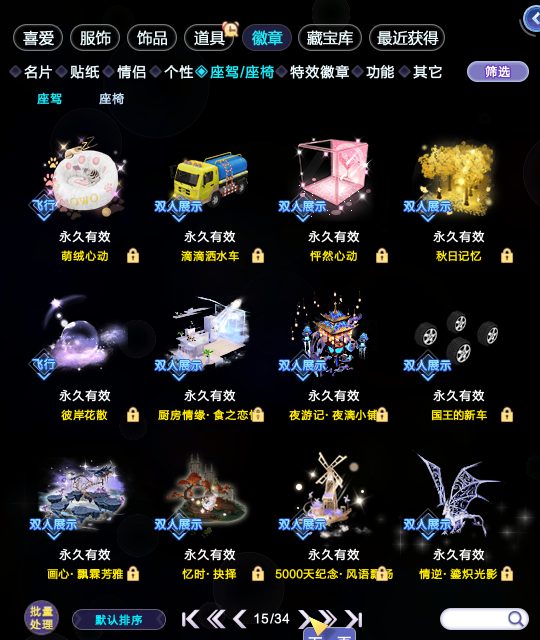Open the 筛选 filter button
Screen dimensions: 540x640
click(x=498, y=72)
